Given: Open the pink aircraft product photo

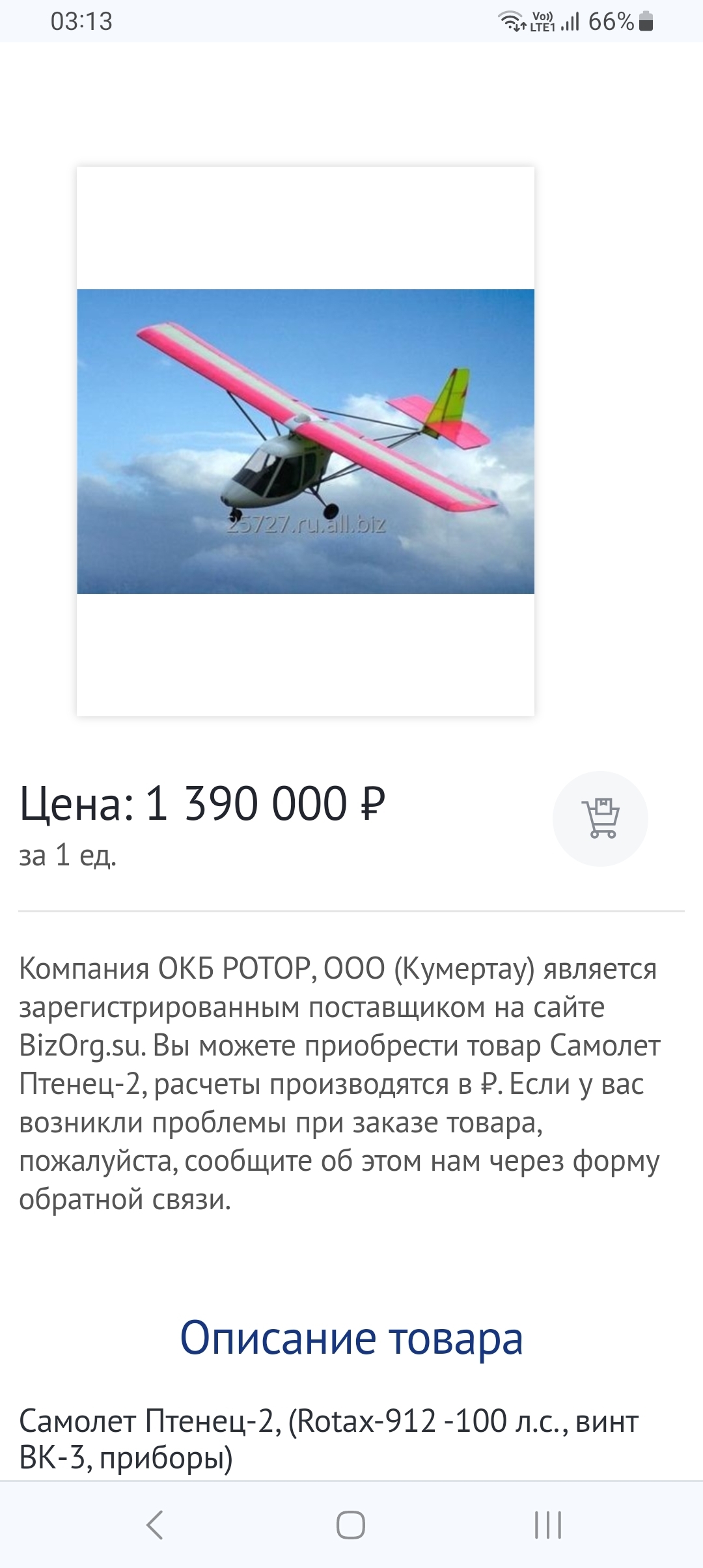Looking at the screenshot, I should [x=305, y=441].
